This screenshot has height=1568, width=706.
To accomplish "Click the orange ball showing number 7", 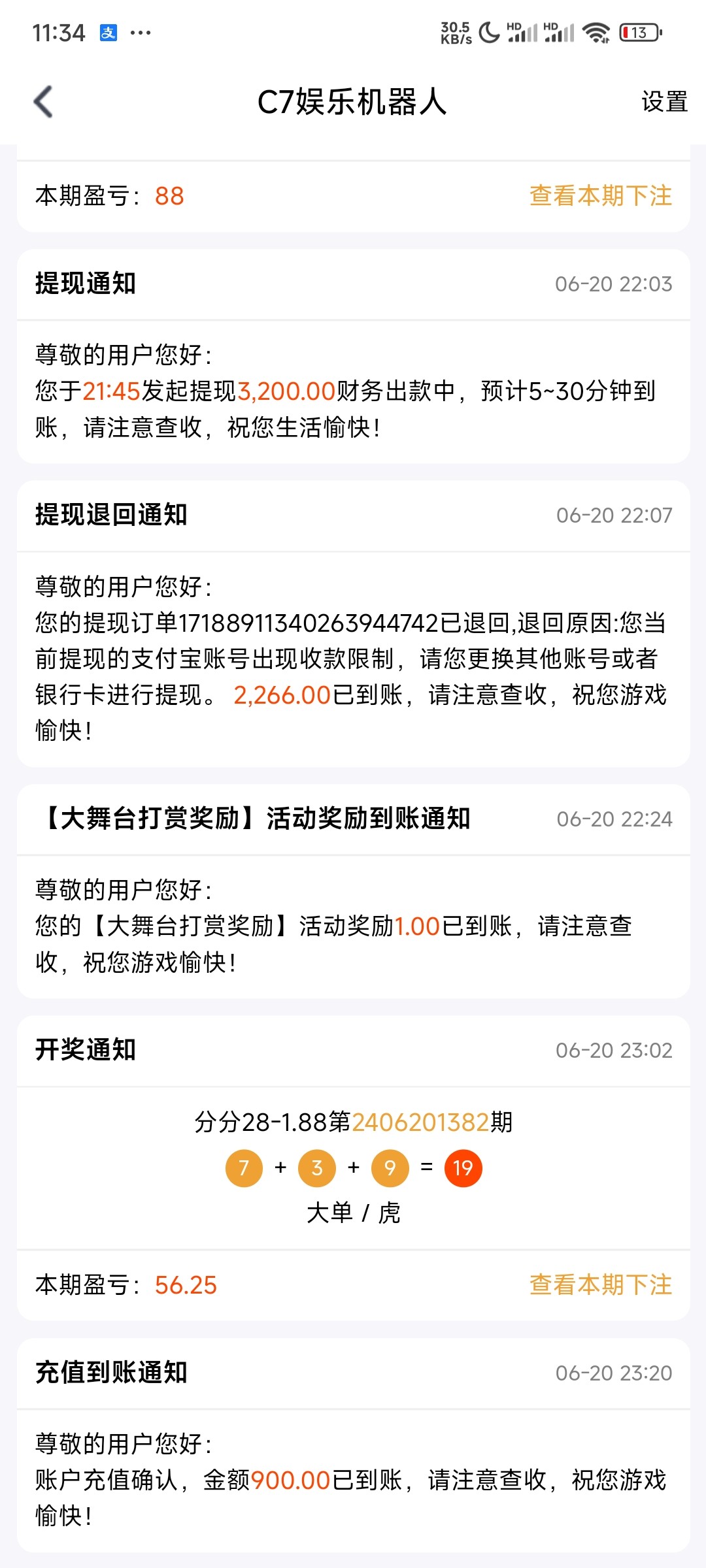I will pos(244,1168).
